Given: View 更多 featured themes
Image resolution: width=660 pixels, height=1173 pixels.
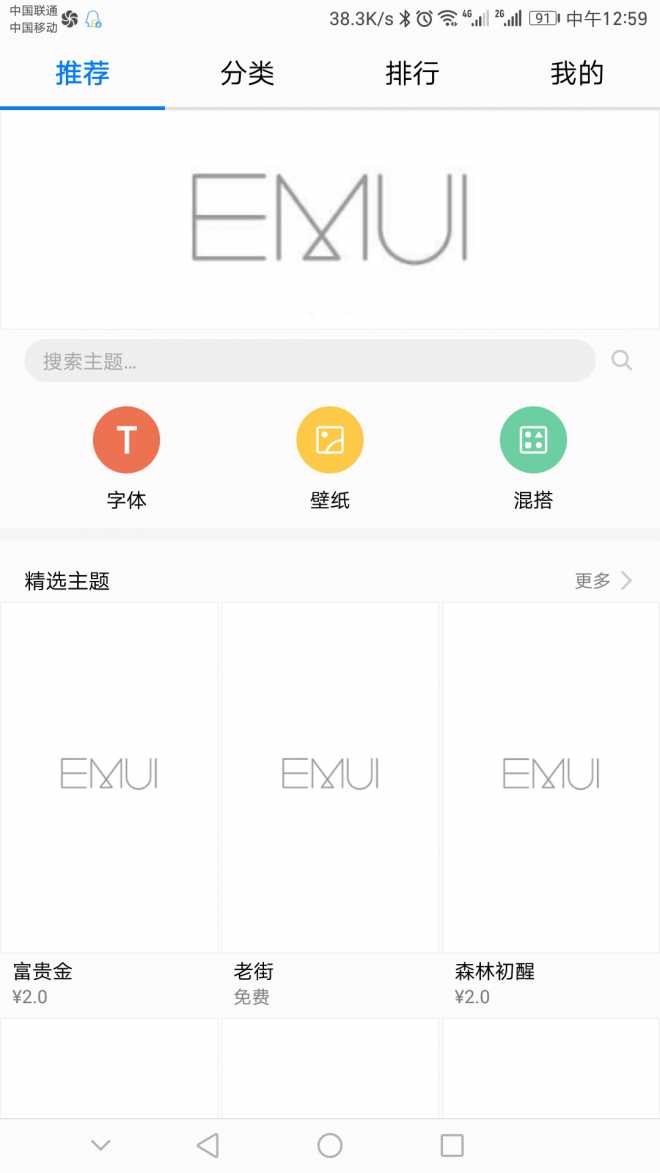Looking at the screenshot, I should [x=603, y=581].
